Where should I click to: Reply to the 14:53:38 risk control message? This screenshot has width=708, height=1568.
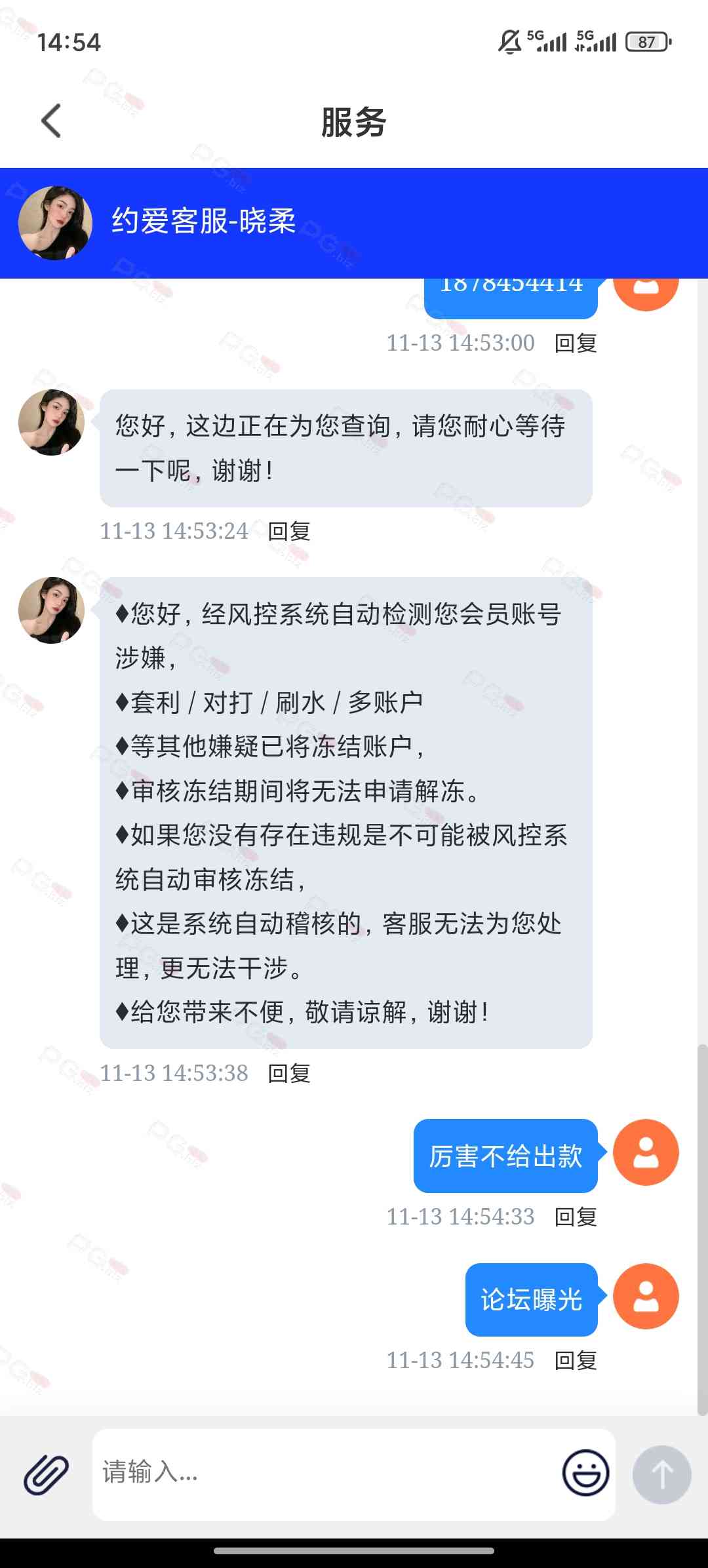289,1073
